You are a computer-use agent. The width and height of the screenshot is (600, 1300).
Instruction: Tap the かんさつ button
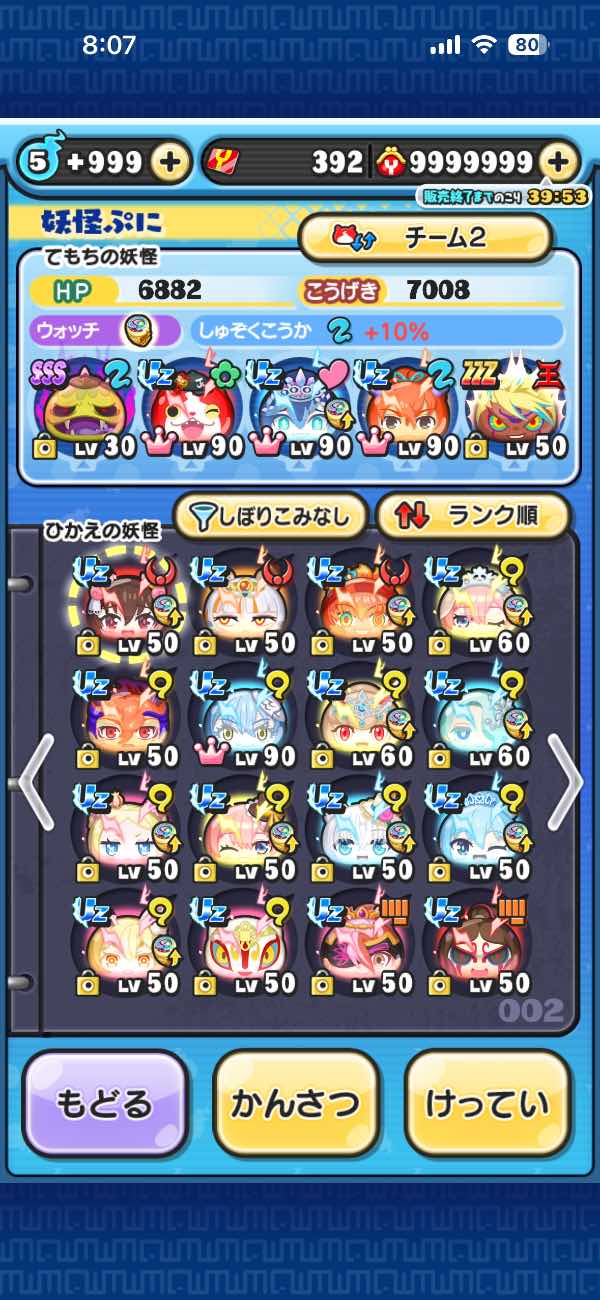pos(296,1104)
